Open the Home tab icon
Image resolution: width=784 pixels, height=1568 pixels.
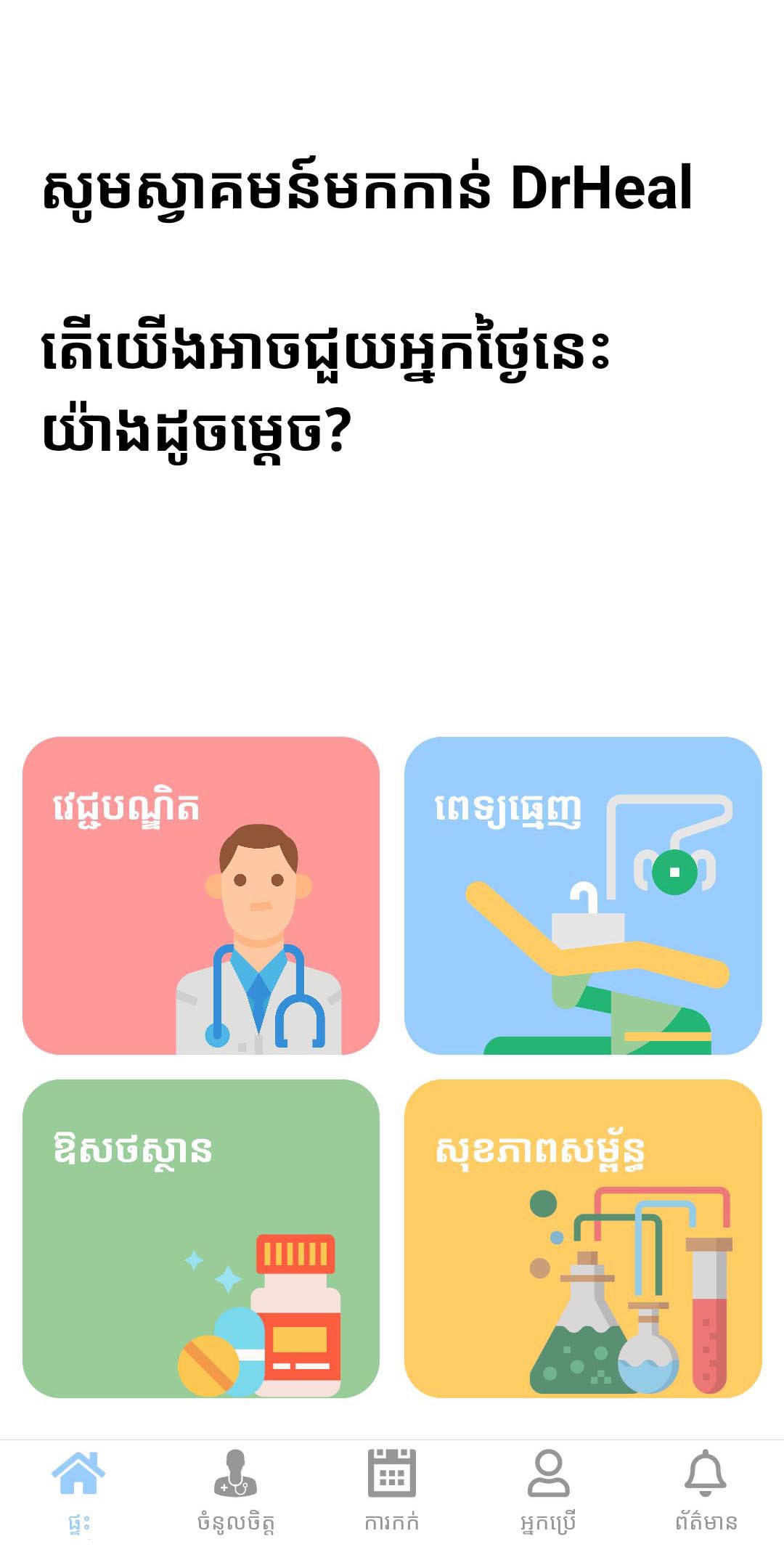click(80, 1466)
